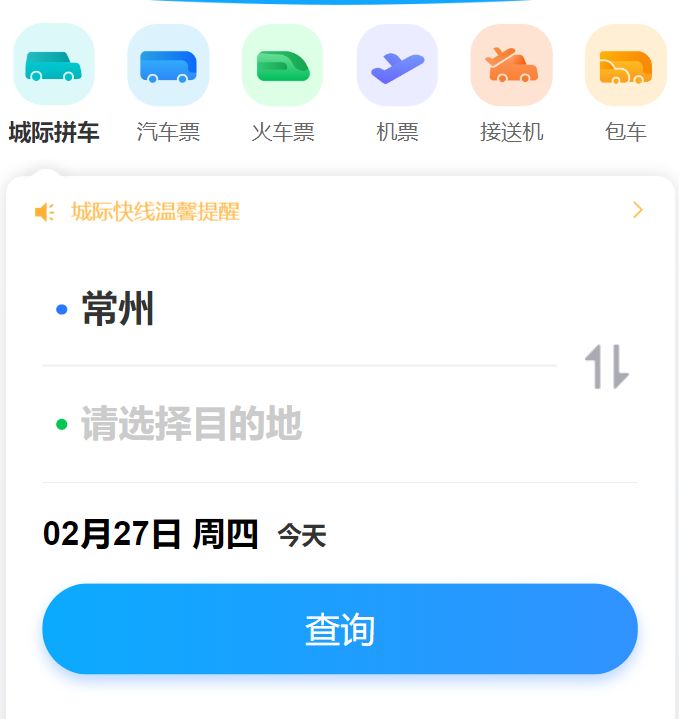
Task: Switch to the 城际拼车 tab
Action: [x=54, y=84]
